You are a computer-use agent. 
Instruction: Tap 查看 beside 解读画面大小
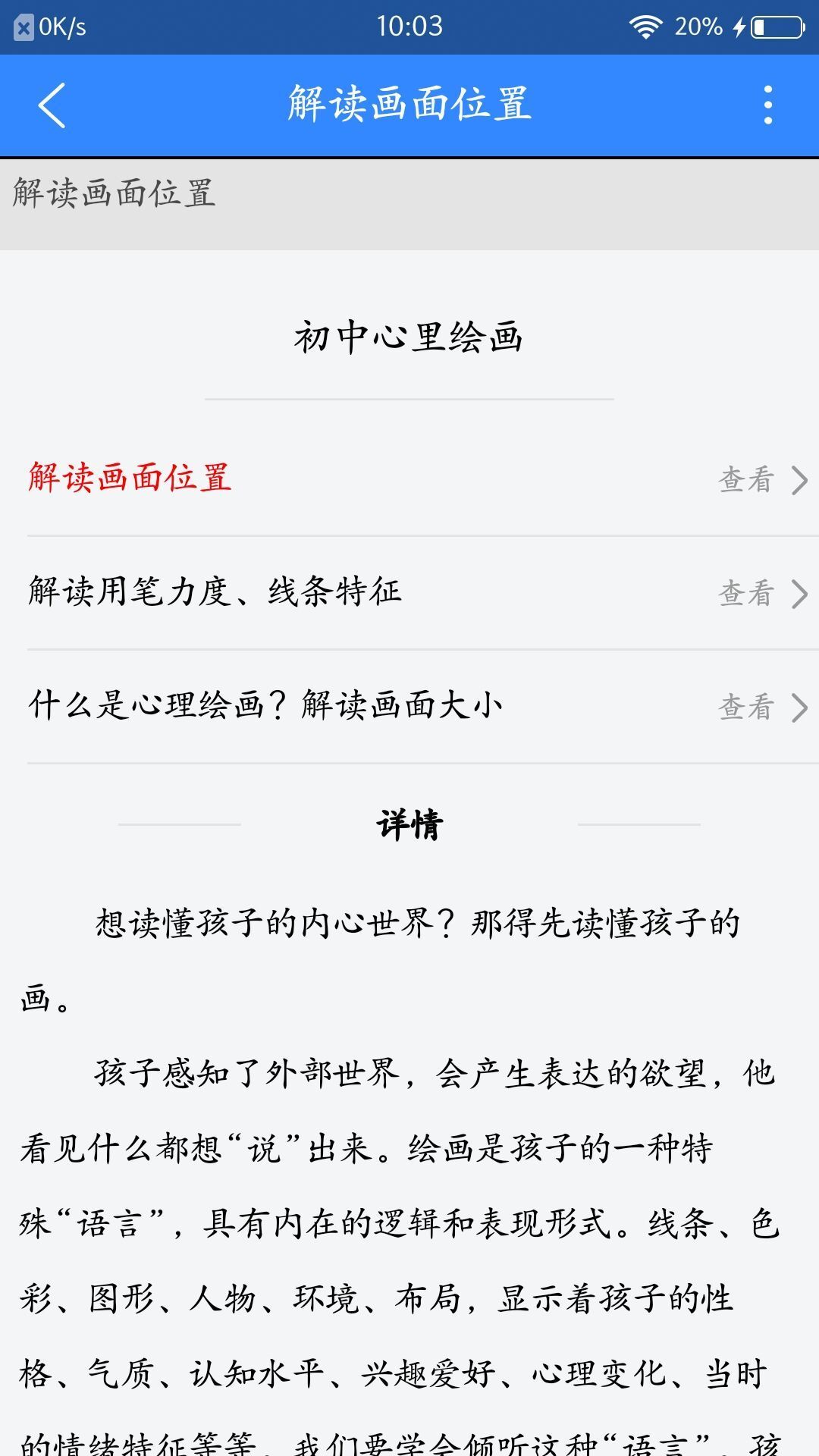[746, 705]
